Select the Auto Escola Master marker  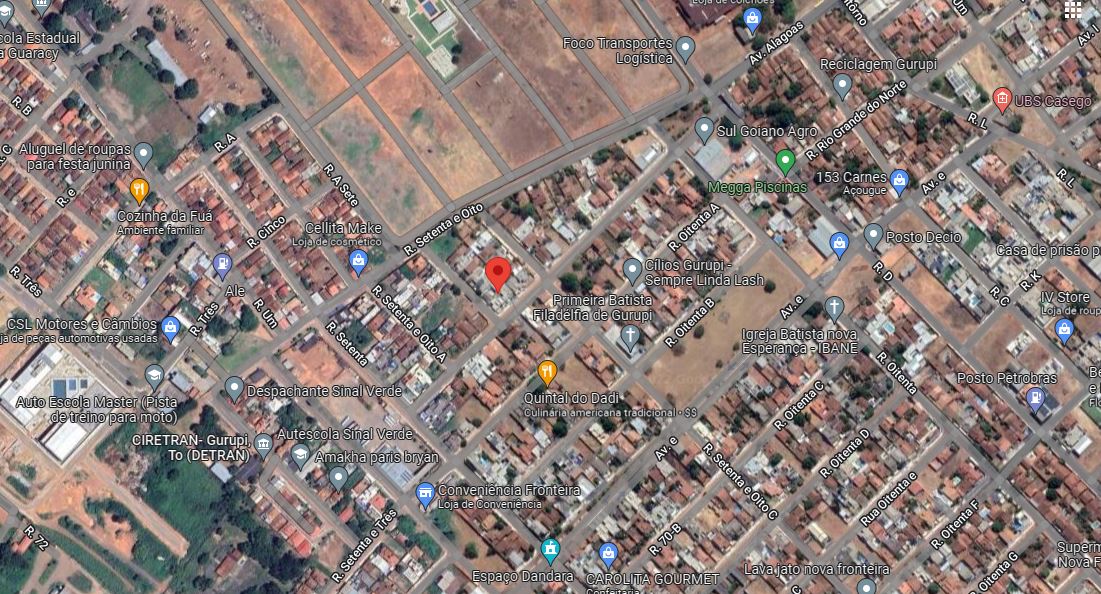click(154, 378)
